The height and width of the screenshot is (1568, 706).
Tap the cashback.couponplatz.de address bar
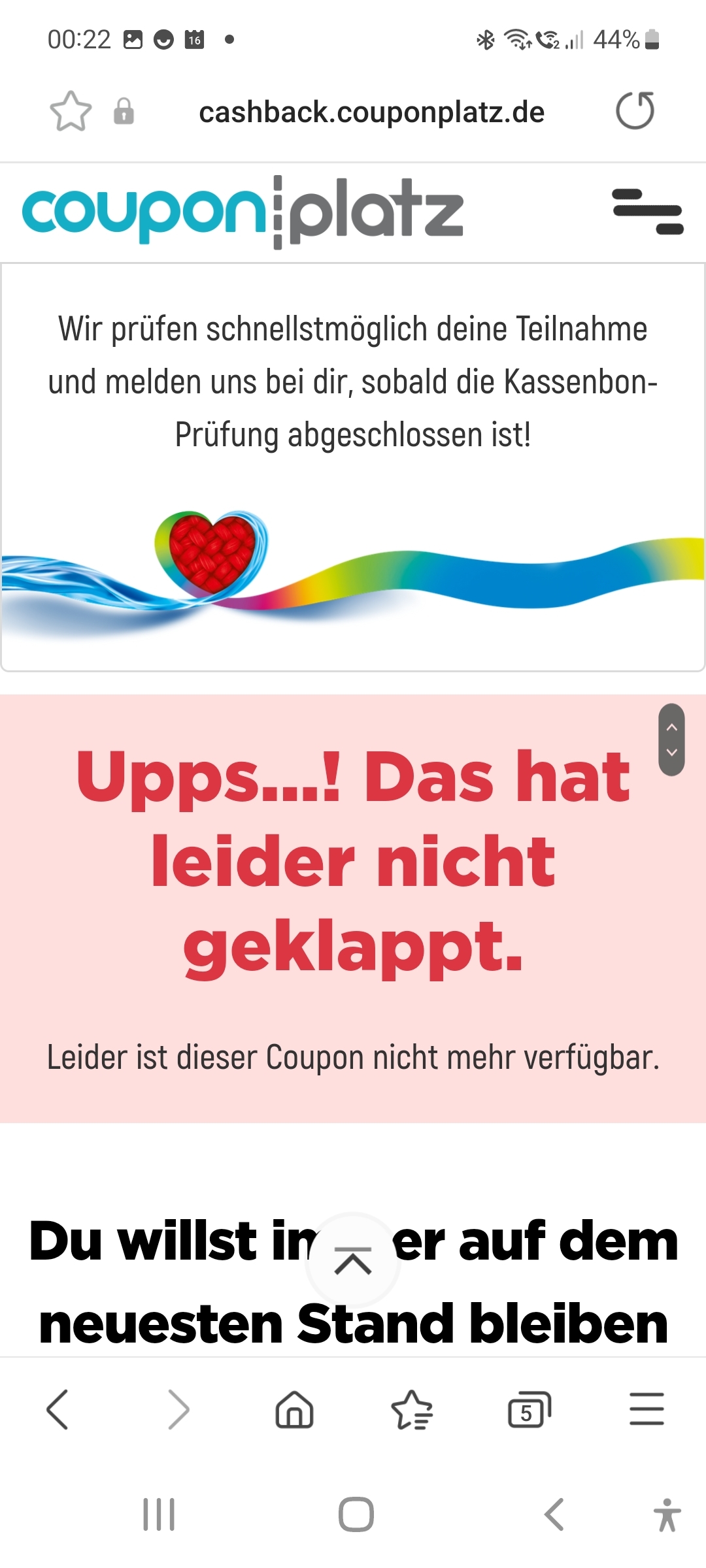[x=371, y=112]
